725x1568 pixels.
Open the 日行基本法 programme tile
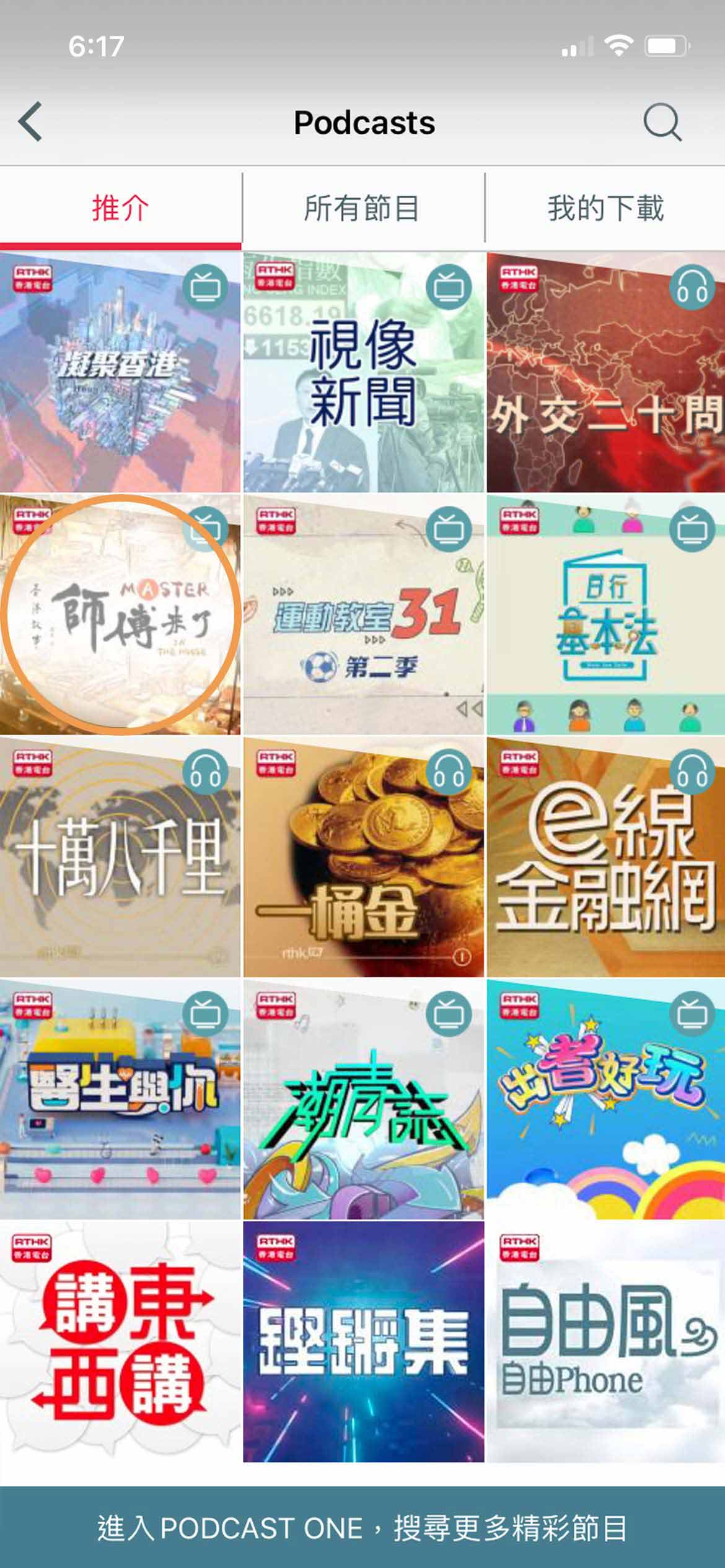point(605,614)
